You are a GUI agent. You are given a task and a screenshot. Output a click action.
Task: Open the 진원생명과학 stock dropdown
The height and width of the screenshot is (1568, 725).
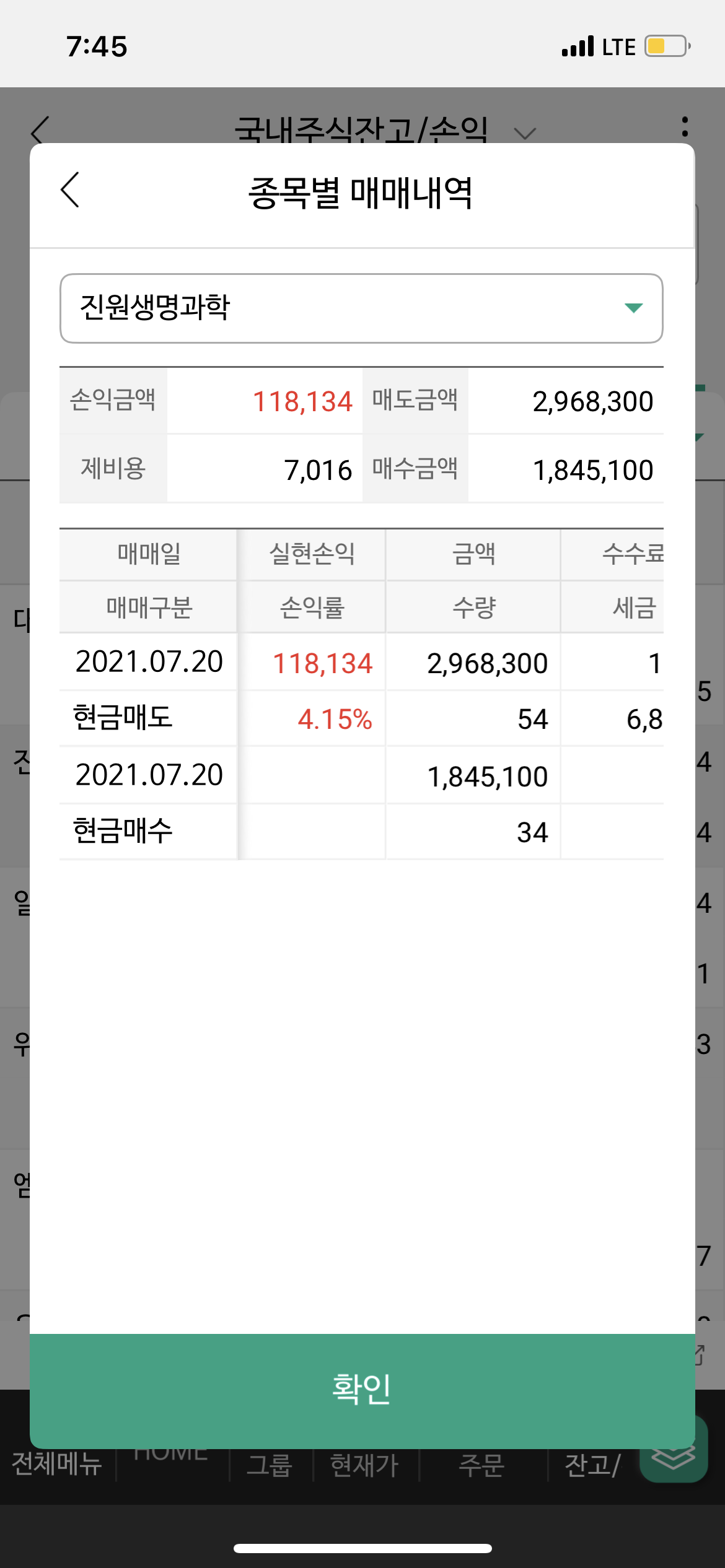pyautogui.click(x=361, y=308)
